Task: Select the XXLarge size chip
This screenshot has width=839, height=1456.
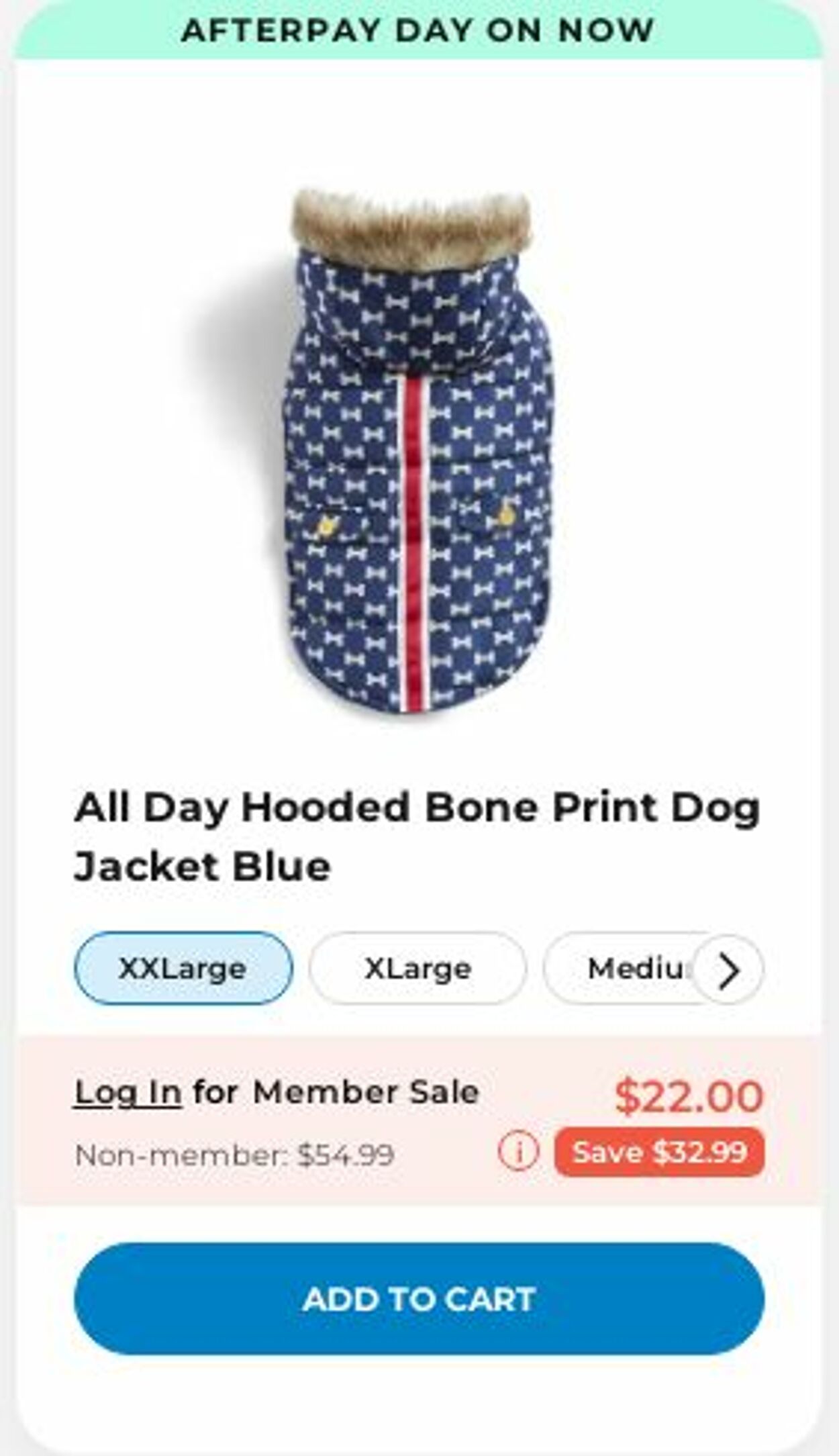Action: (x=183, y=968)
